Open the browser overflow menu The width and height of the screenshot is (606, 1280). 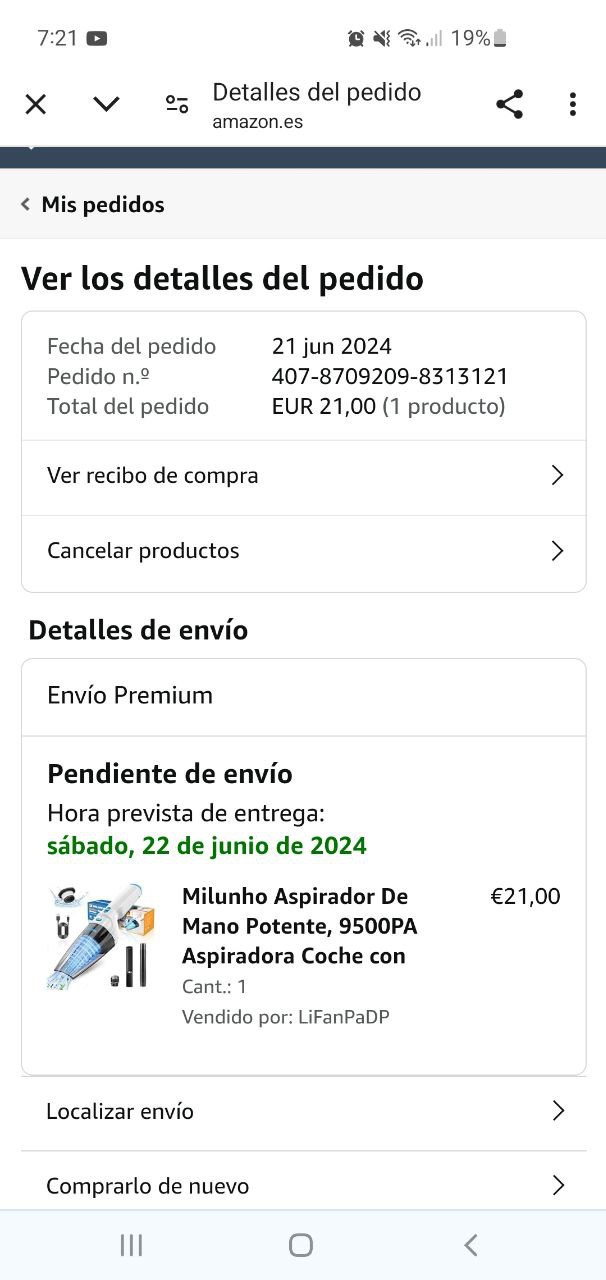coord(572,104)
